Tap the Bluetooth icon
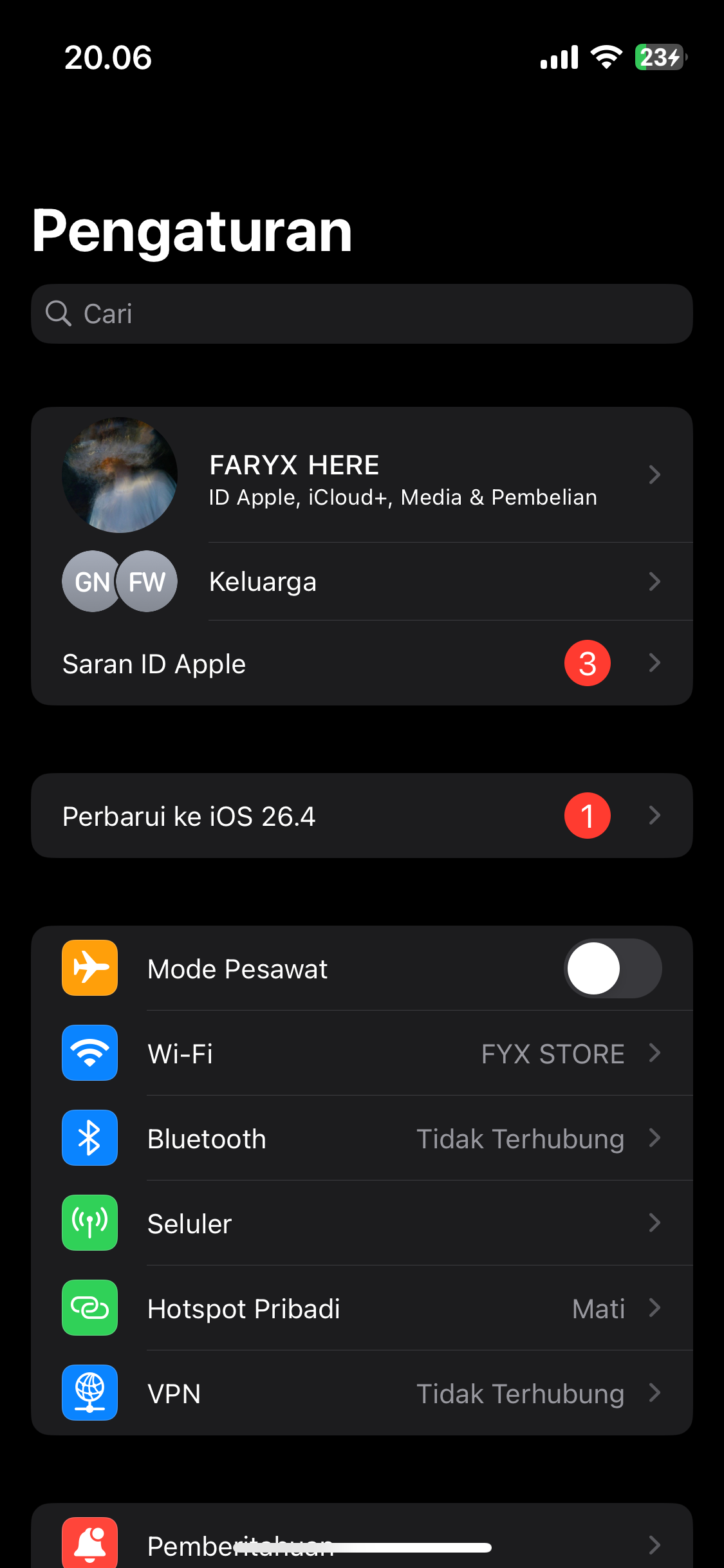This screenshot has width=724, height=1568. [89, 1138]
